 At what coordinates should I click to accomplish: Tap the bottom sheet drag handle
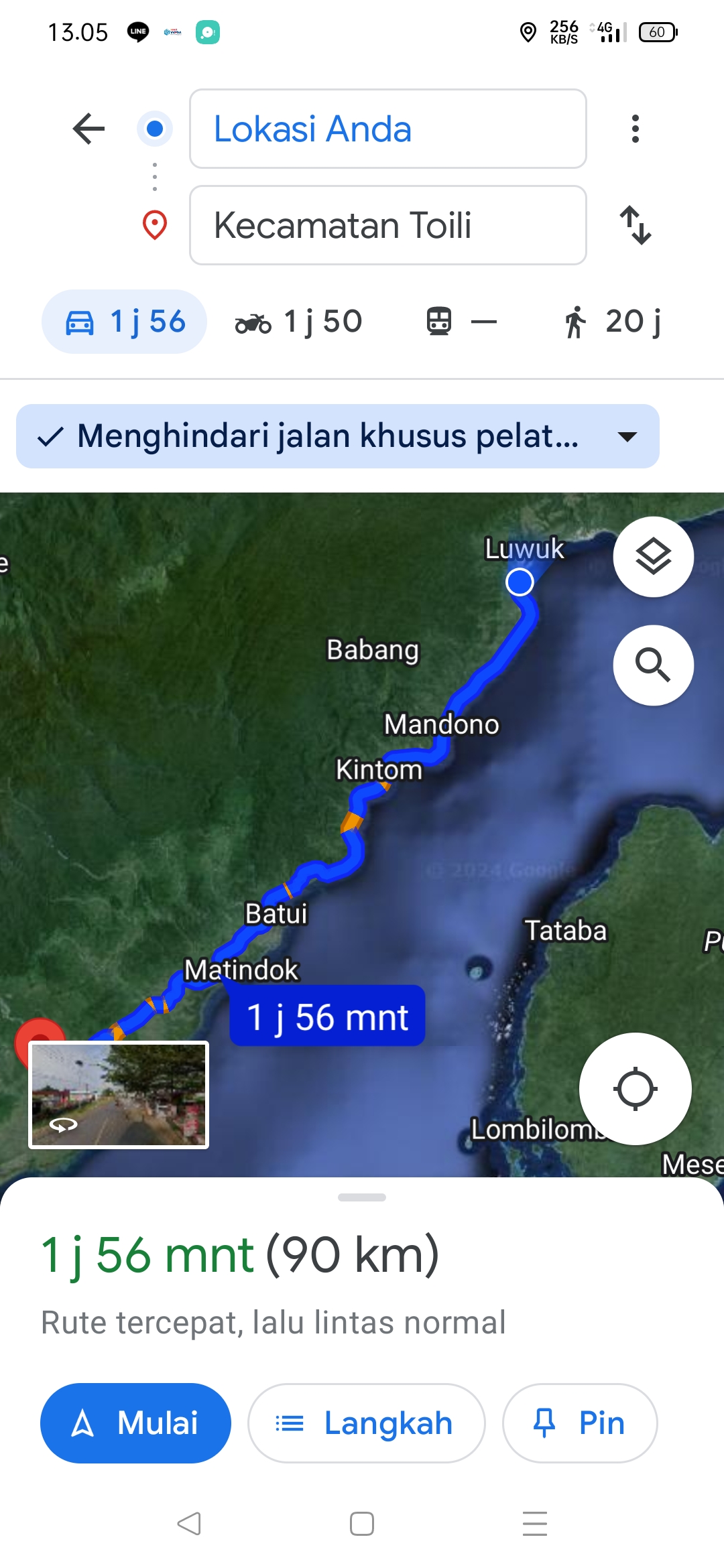362,1197
